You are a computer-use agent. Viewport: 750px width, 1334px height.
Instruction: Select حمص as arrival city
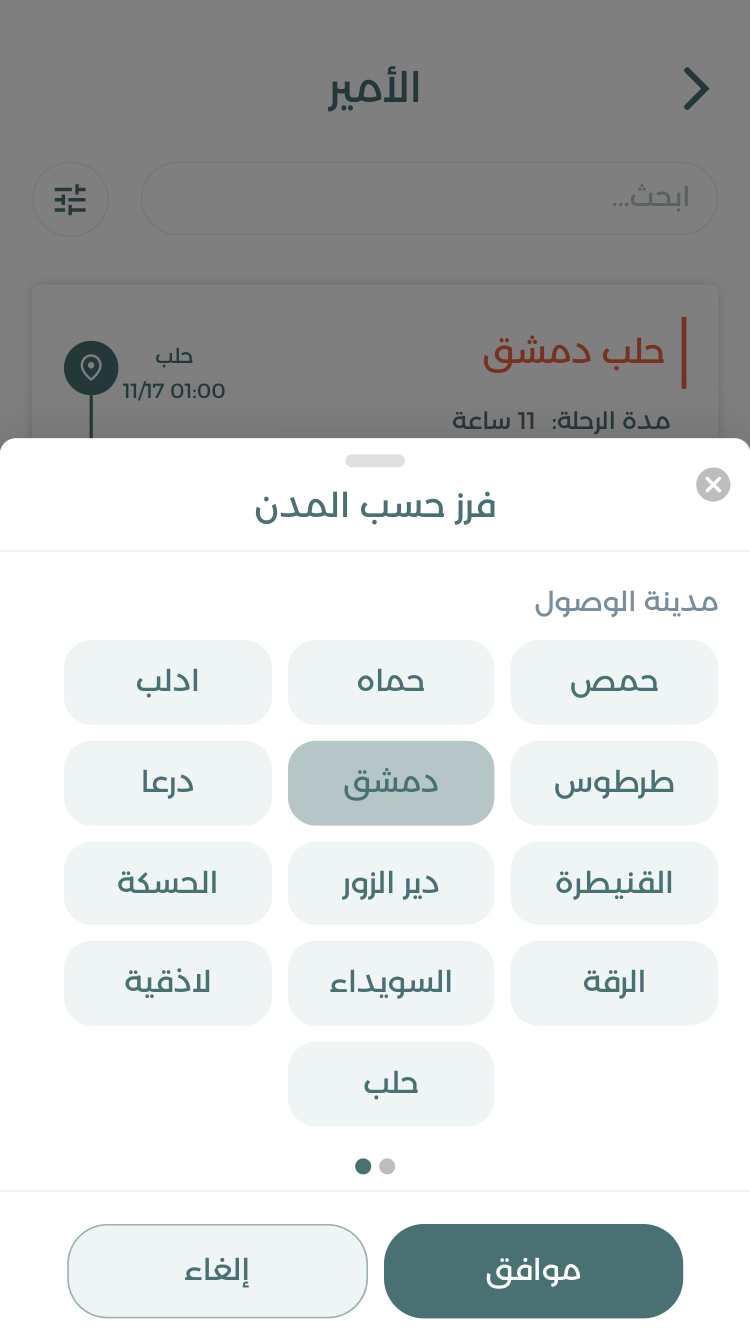pos(614,682)
